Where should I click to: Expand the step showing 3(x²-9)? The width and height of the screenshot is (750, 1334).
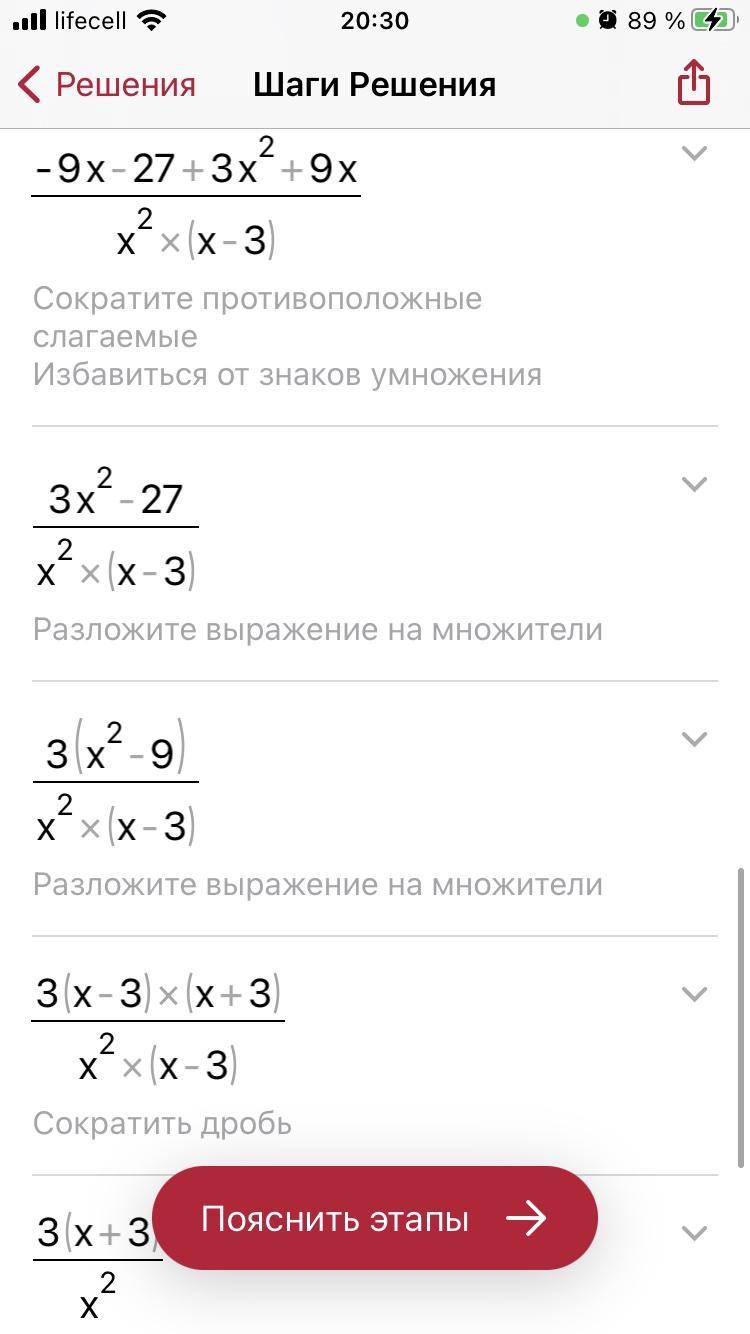pos(694,739)
